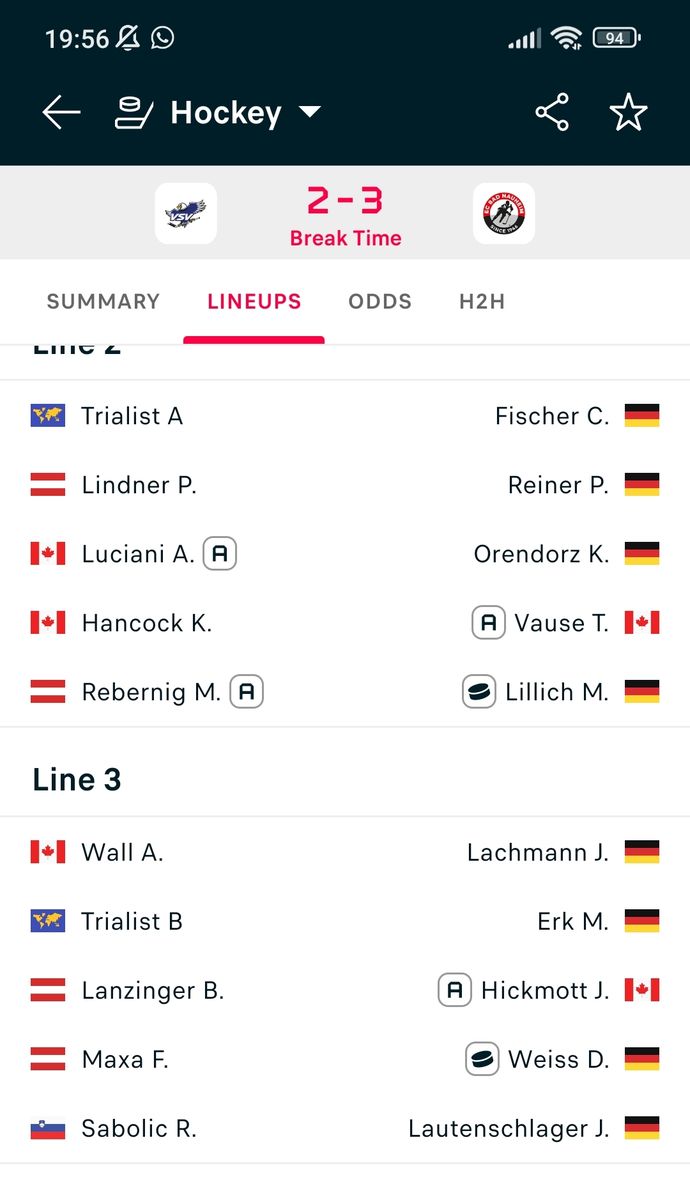
Task: Go back with the arrow icon
Action: [61, 113]
